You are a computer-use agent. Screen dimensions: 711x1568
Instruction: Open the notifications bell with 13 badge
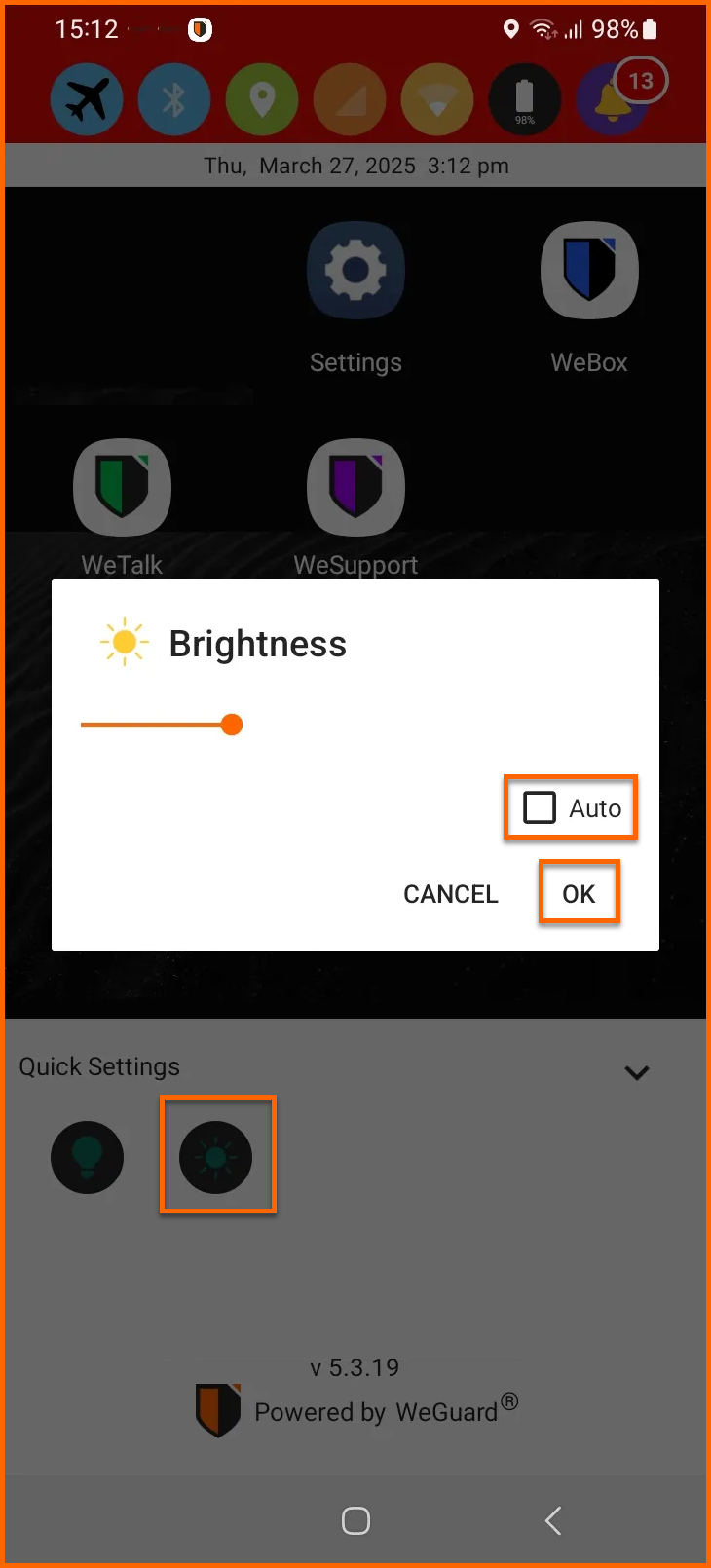pyautogui.click(x=614, y=99)
